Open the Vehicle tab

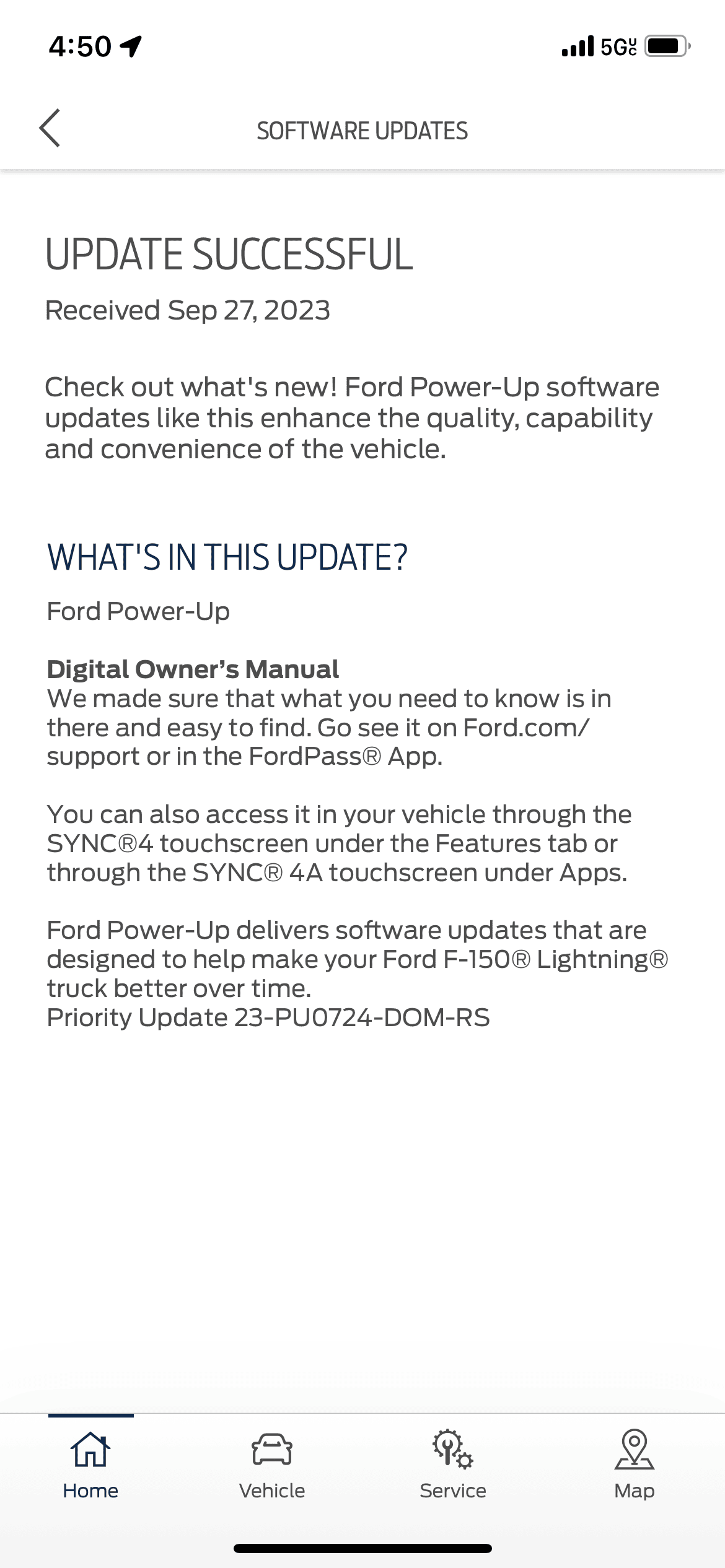(272, 1464)
